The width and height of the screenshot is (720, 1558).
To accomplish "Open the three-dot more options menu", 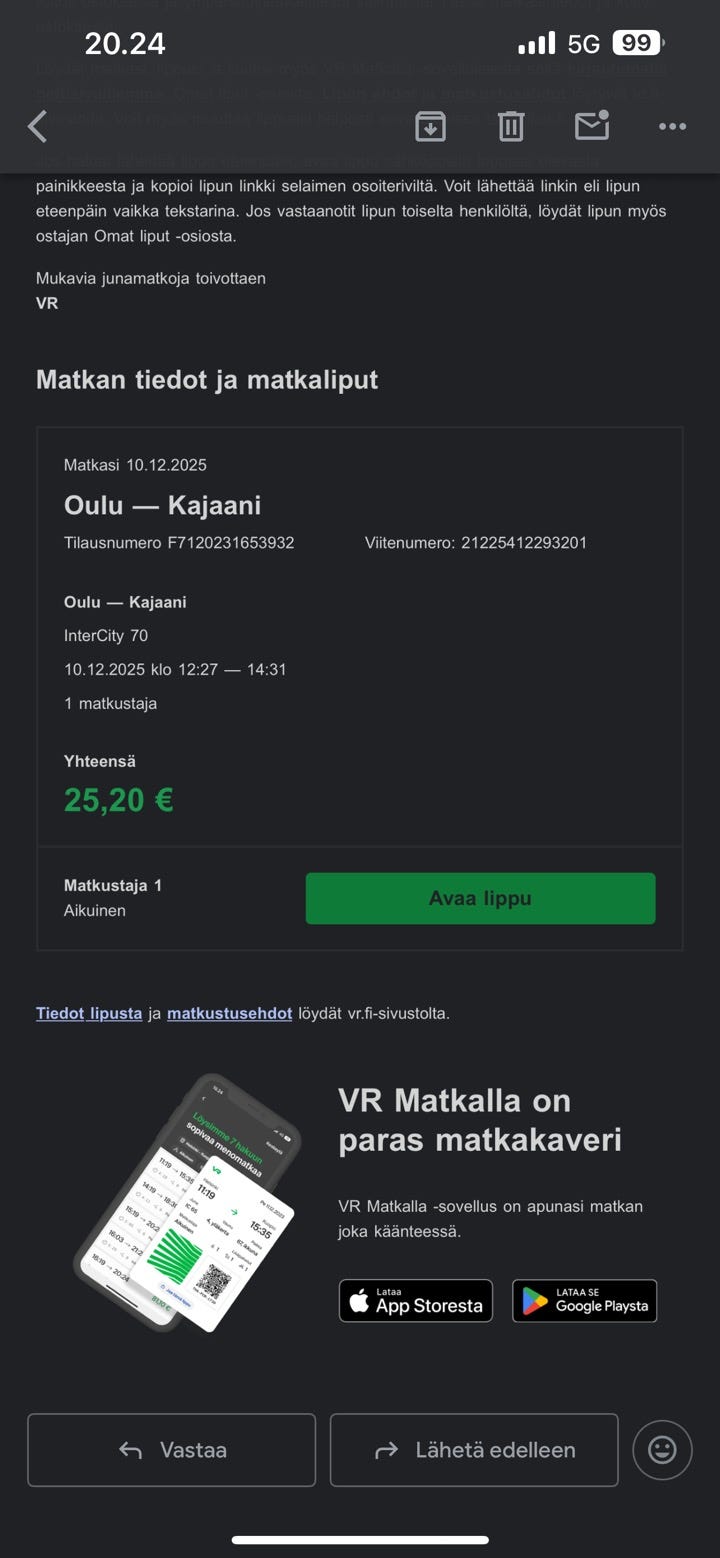I will point(672,126).
